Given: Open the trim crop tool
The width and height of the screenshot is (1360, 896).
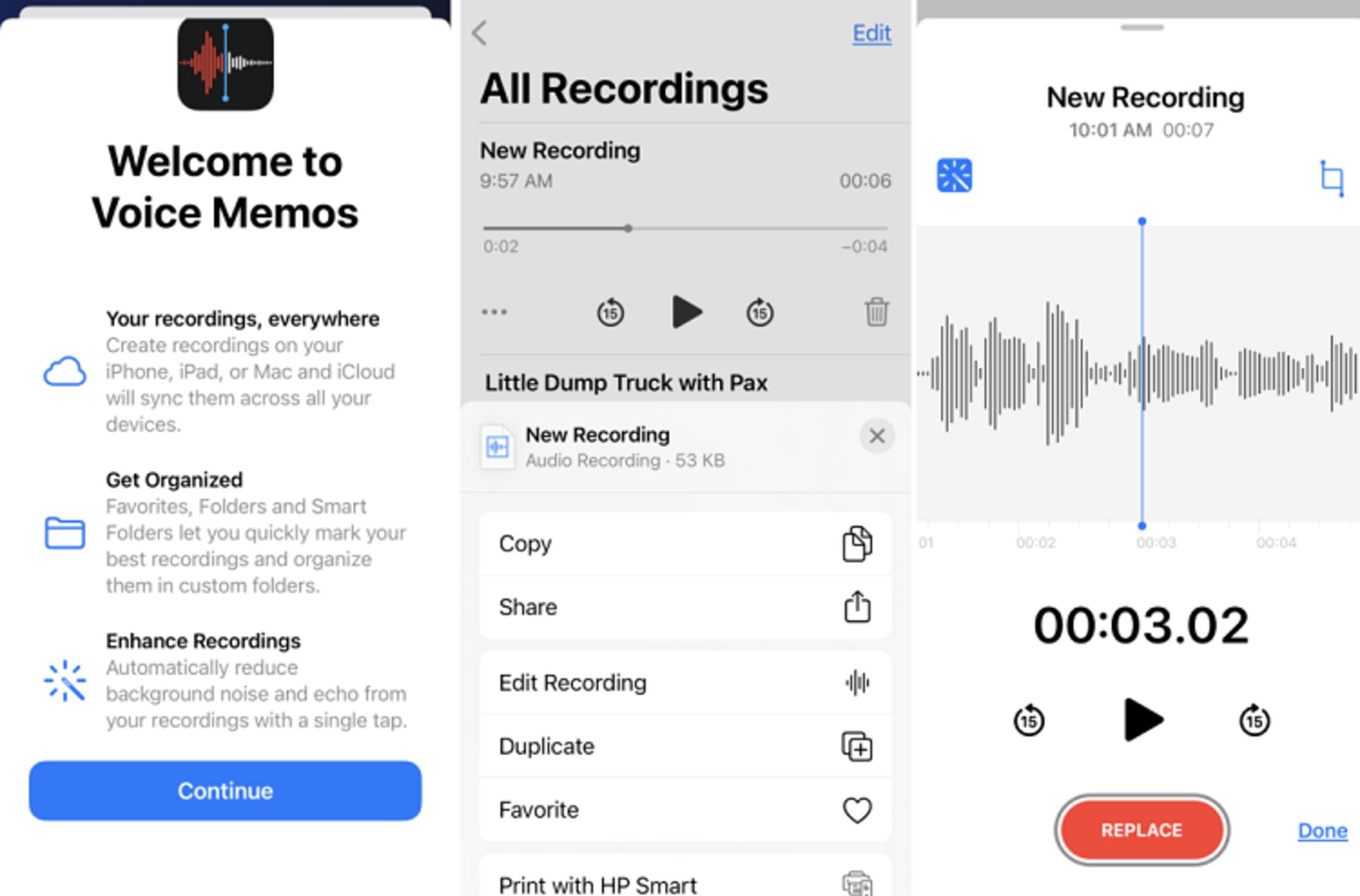Looking at the screenshot, I should pyautogui.click(x=1332, y=177).
